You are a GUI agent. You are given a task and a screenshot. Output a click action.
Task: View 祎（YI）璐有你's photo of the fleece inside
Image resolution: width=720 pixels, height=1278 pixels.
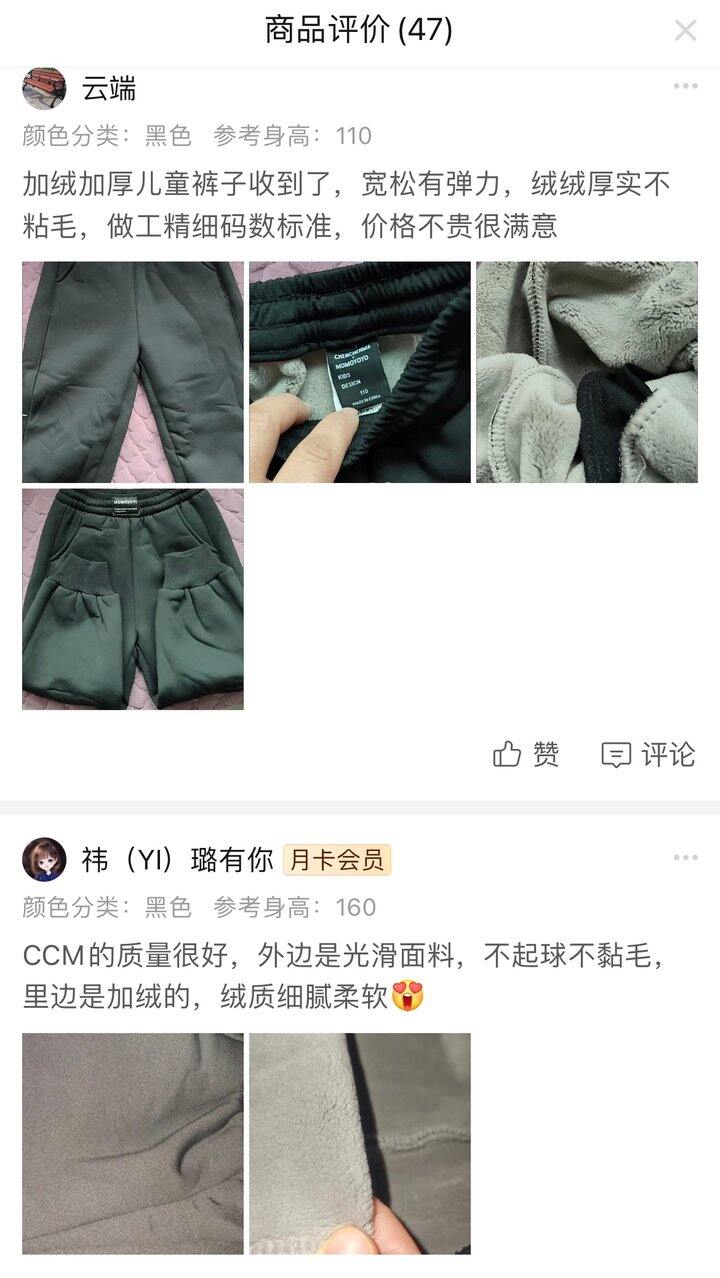[x=360, y=1143]
